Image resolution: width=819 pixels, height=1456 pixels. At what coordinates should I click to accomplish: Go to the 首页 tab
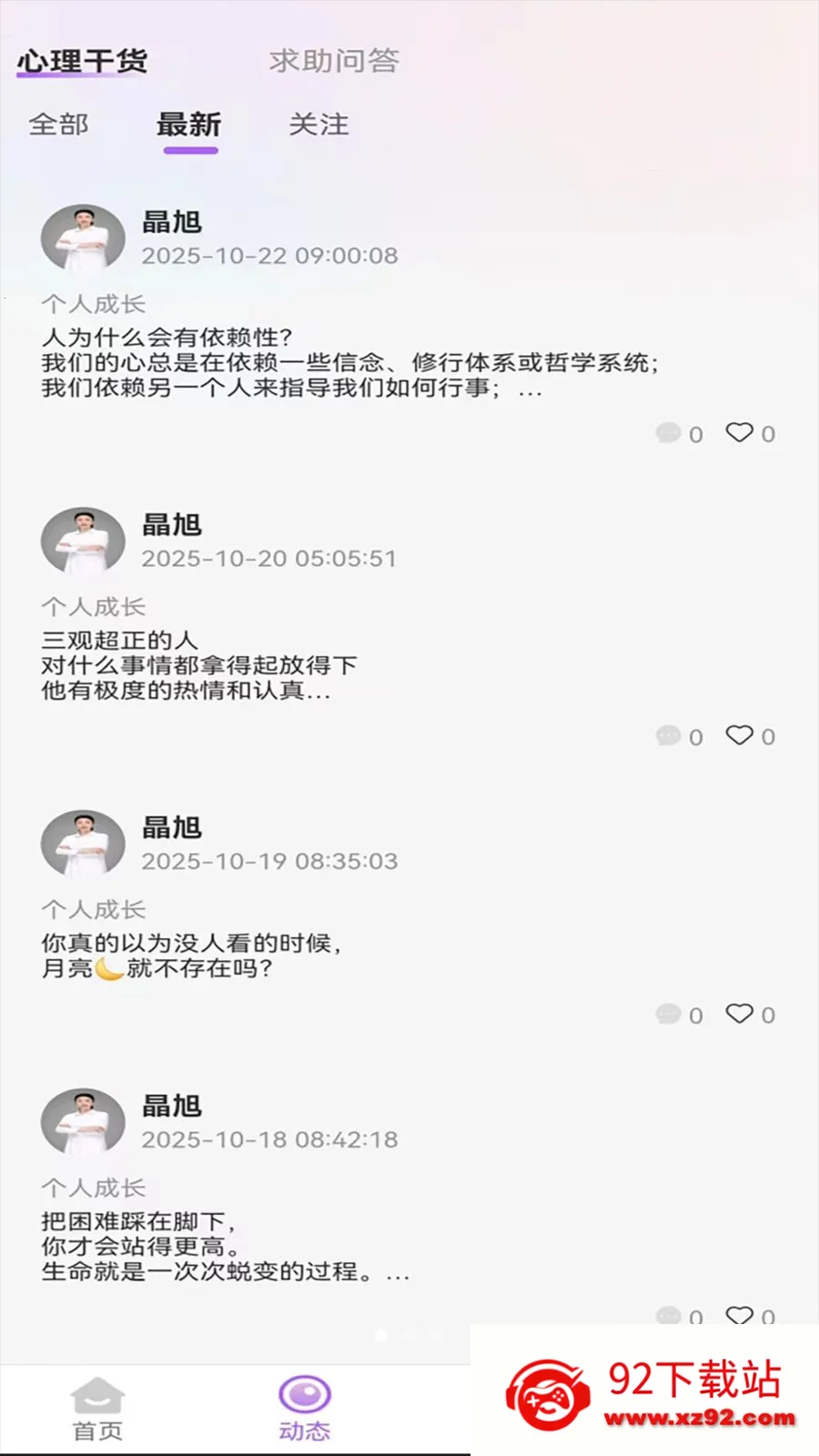97,1410
